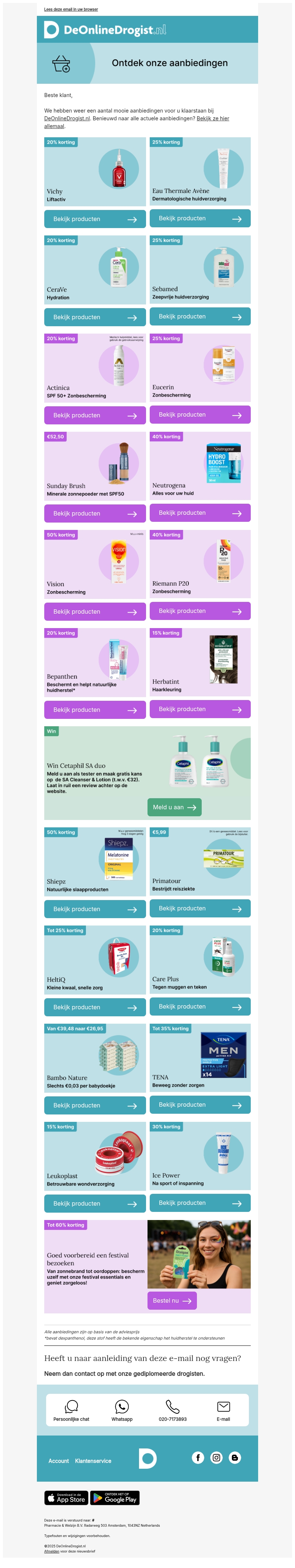View Leukoplast wondverzorging products
Screen dimensions: 295x1568
pos(95,1203)
